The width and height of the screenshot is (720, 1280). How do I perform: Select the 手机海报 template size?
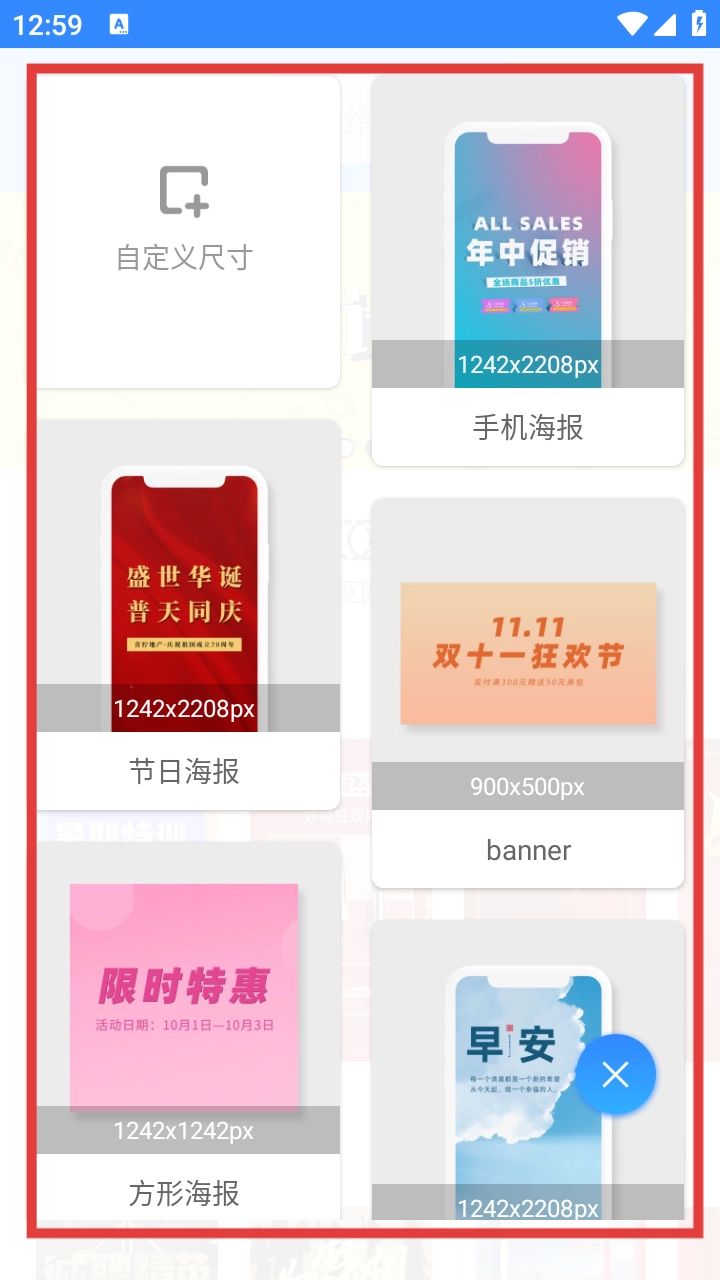tap(527, 270)
